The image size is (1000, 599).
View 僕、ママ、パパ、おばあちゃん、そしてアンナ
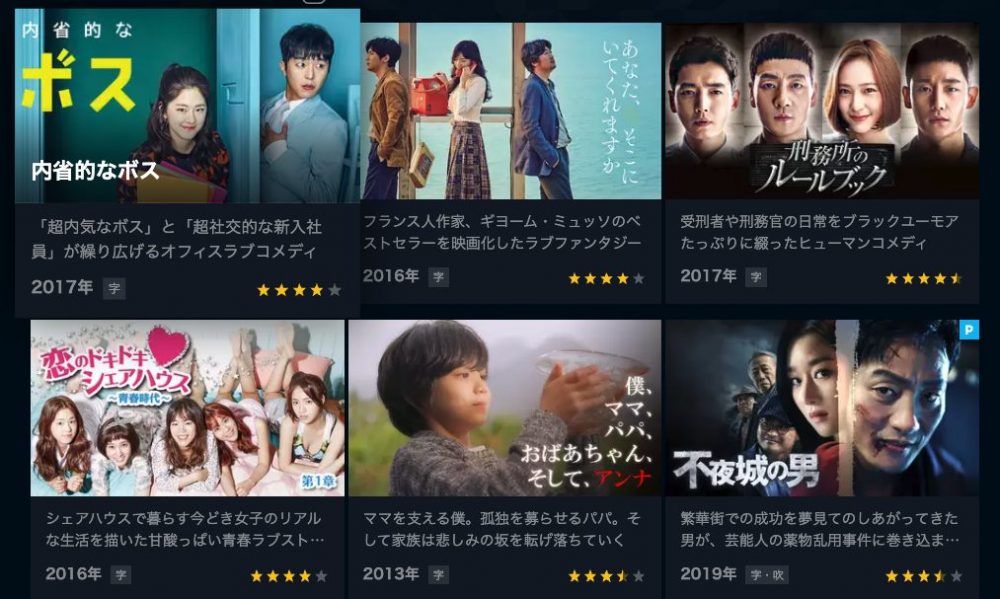coord(504,408)
